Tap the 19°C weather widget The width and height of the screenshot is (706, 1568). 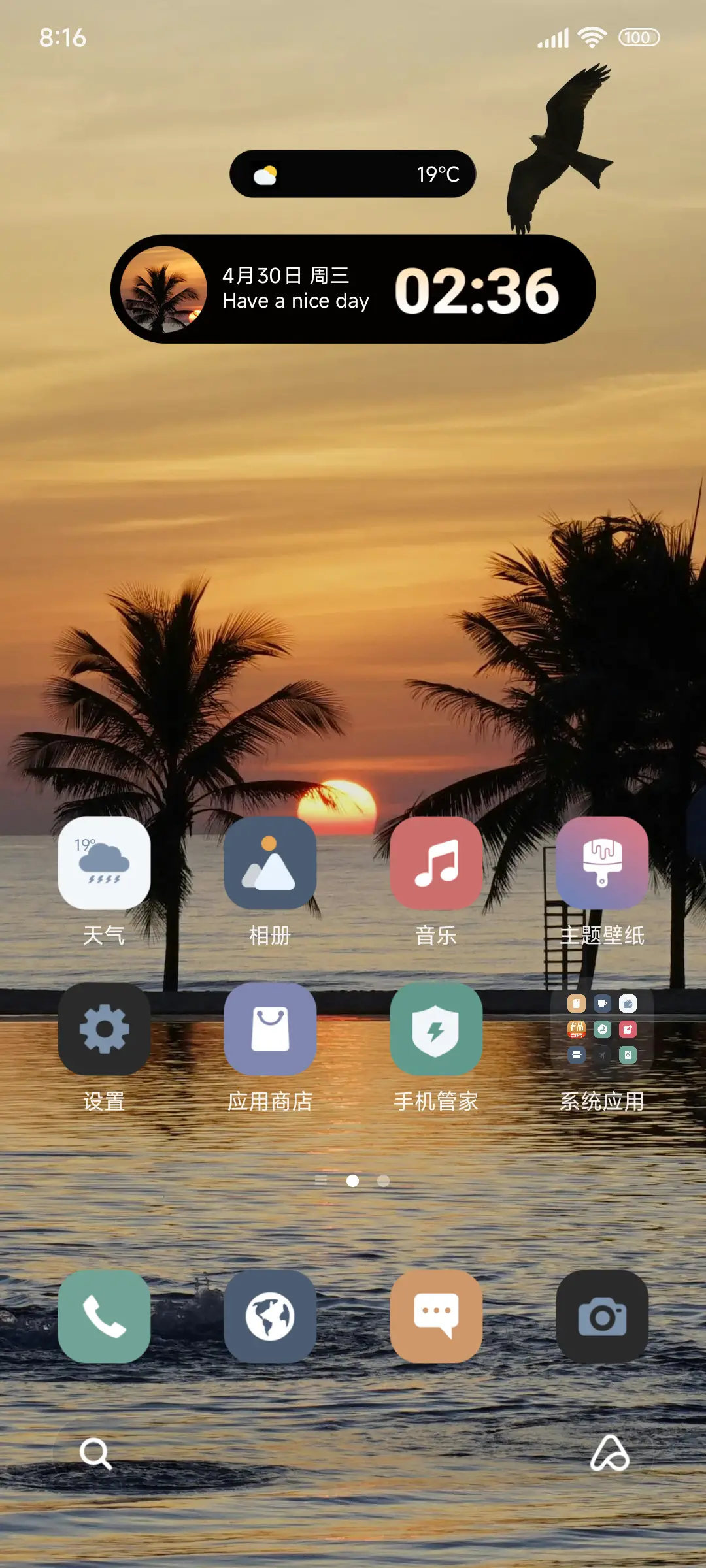(x=353, y=174)
